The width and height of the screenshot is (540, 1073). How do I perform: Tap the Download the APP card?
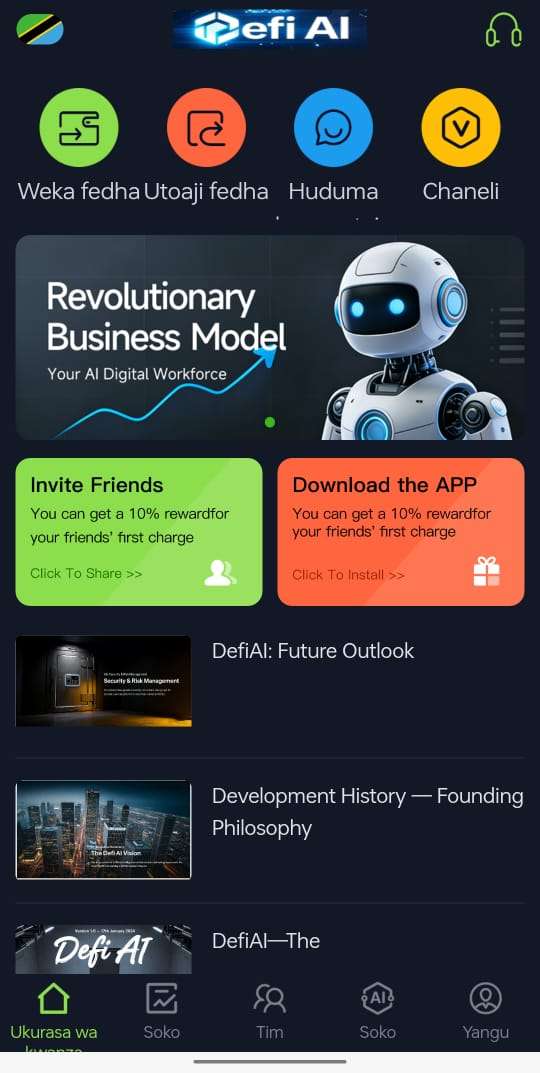click(401, 532)
